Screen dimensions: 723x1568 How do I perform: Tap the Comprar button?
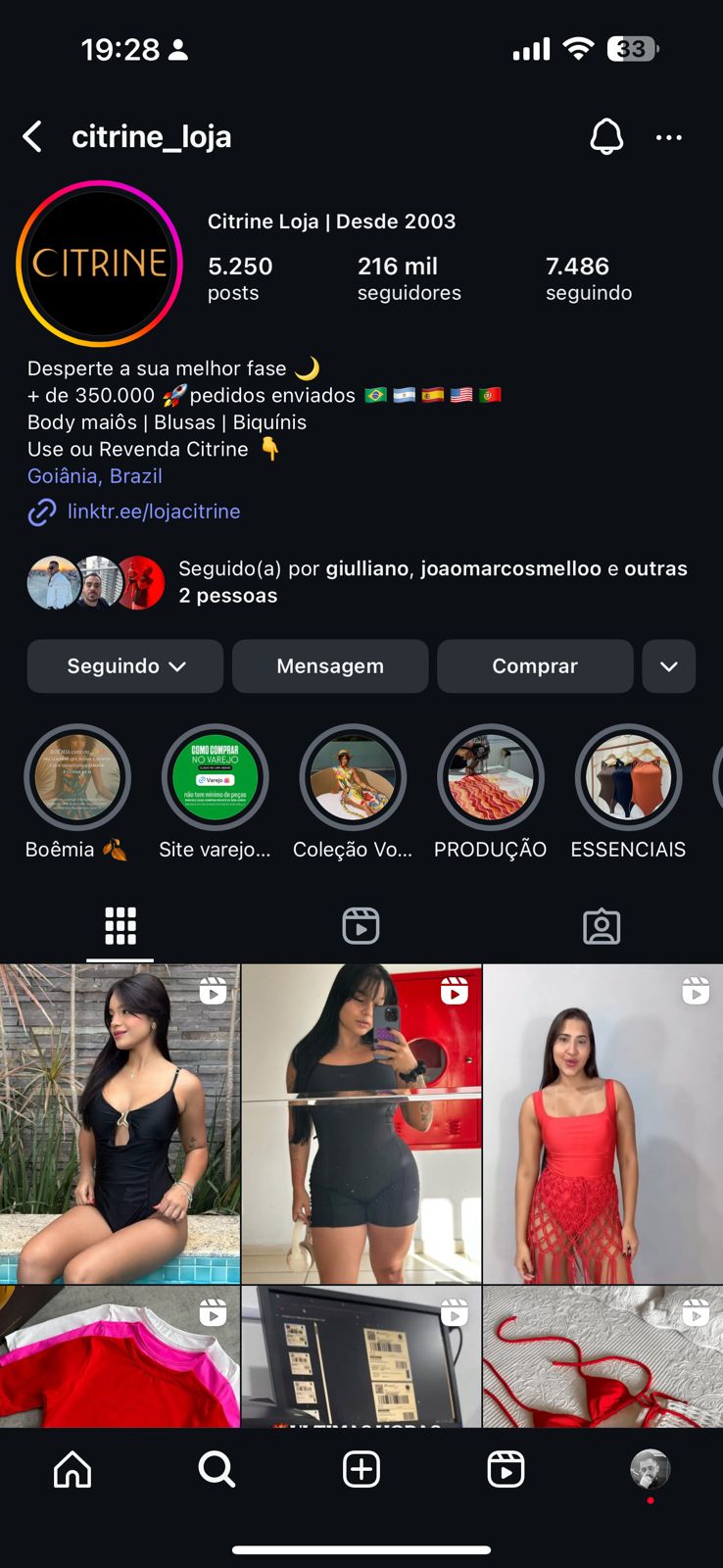point(535,666)
